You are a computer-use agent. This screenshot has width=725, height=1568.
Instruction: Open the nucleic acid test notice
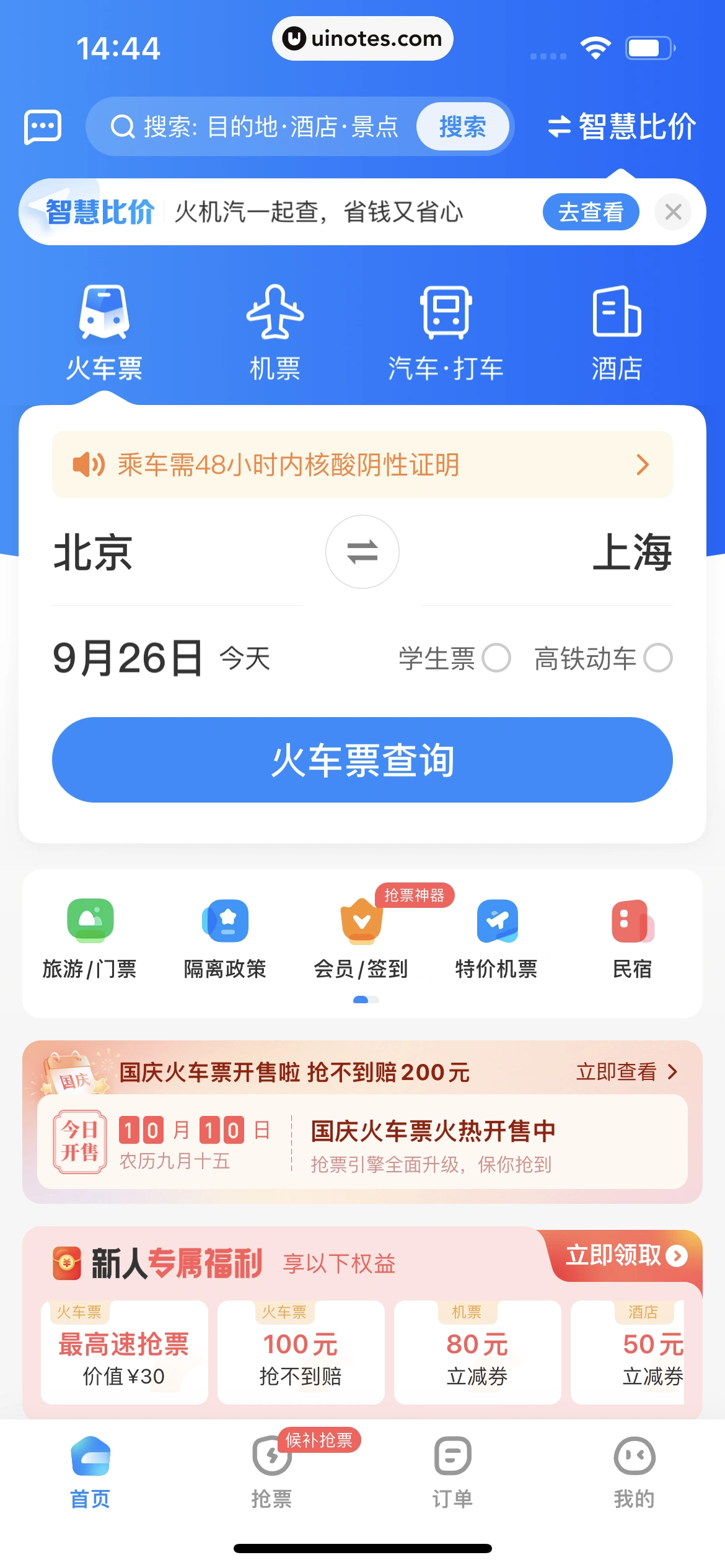pyautogui.click(x=362, y=464)
